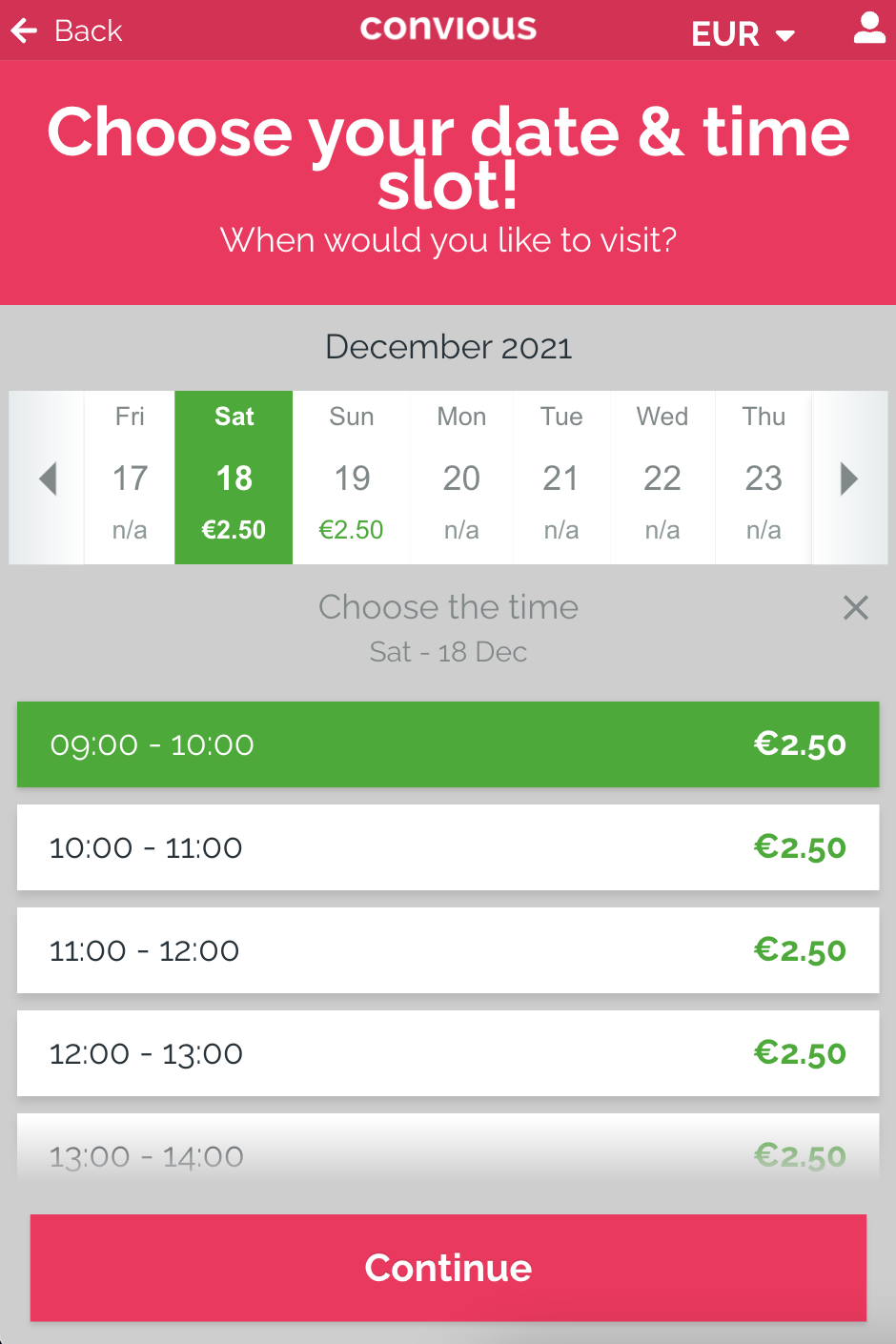Go back using the Back arrow
The height and width of the screenshot is (1344, 896).
pyautogui.click(x=65, y=31)
